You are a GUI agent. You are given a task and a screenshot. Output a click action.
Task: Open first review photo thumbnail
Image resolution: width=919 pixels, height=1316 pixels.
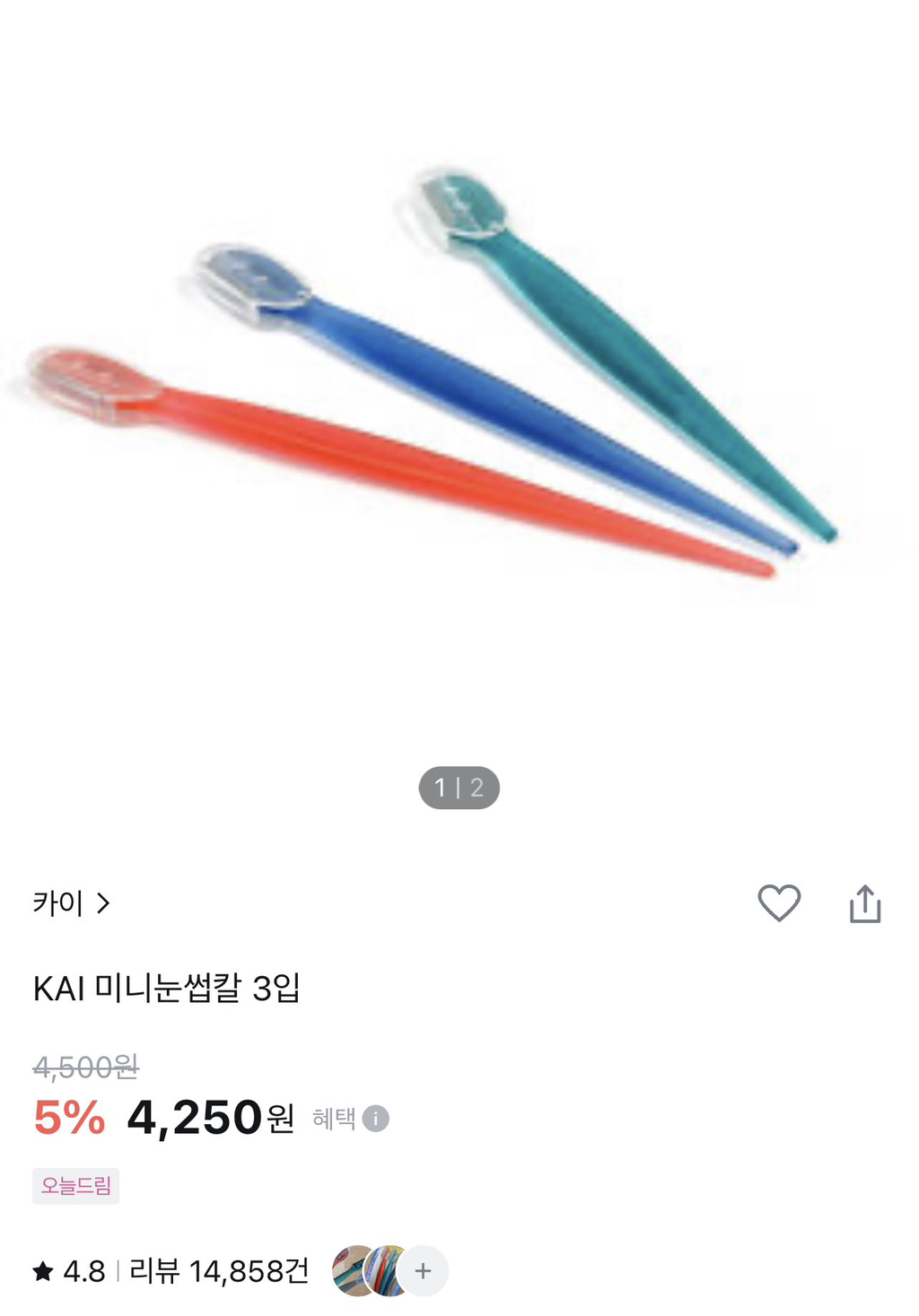353,1270
